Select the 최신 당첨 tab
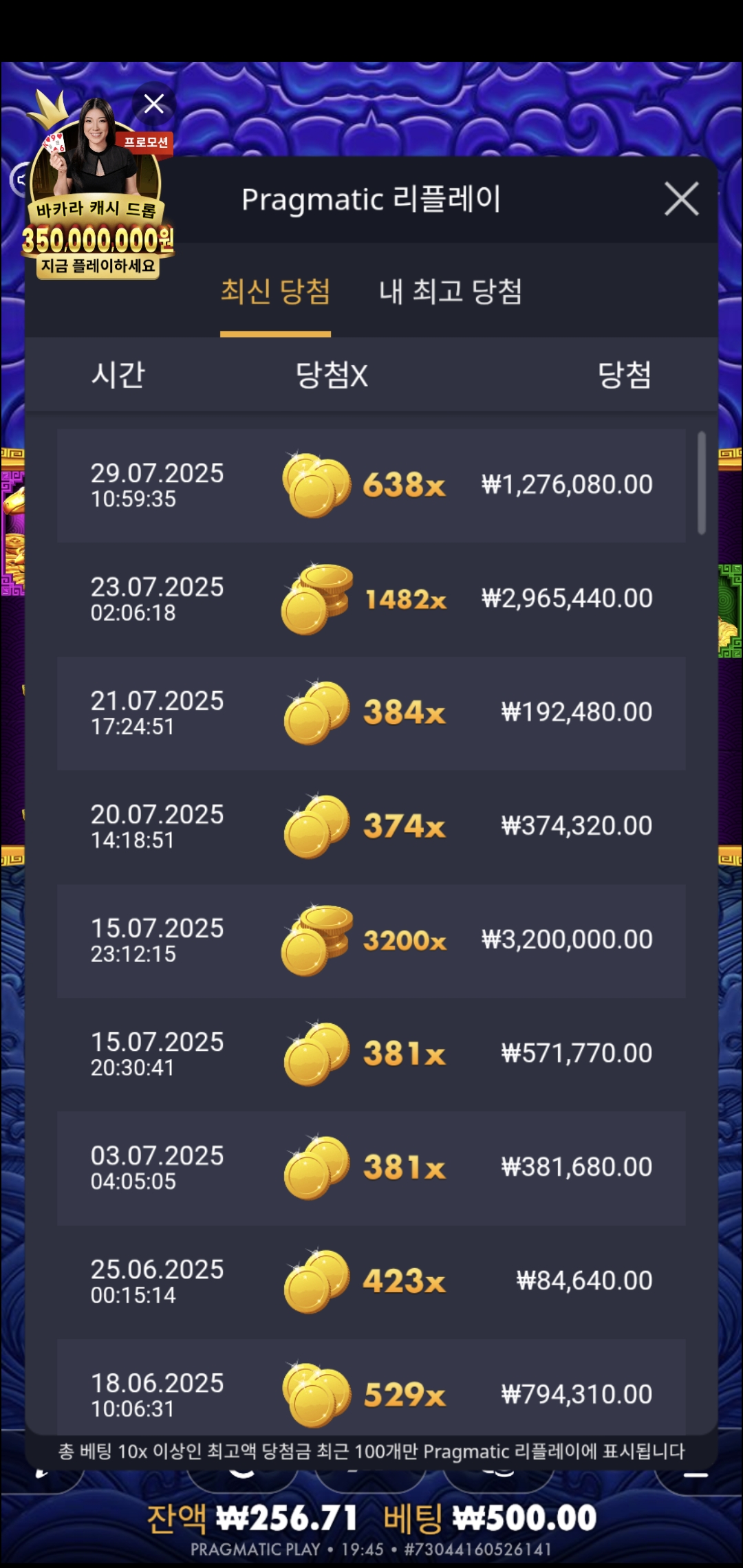Viewport: 743px width, 1568px height. (275, 292)
